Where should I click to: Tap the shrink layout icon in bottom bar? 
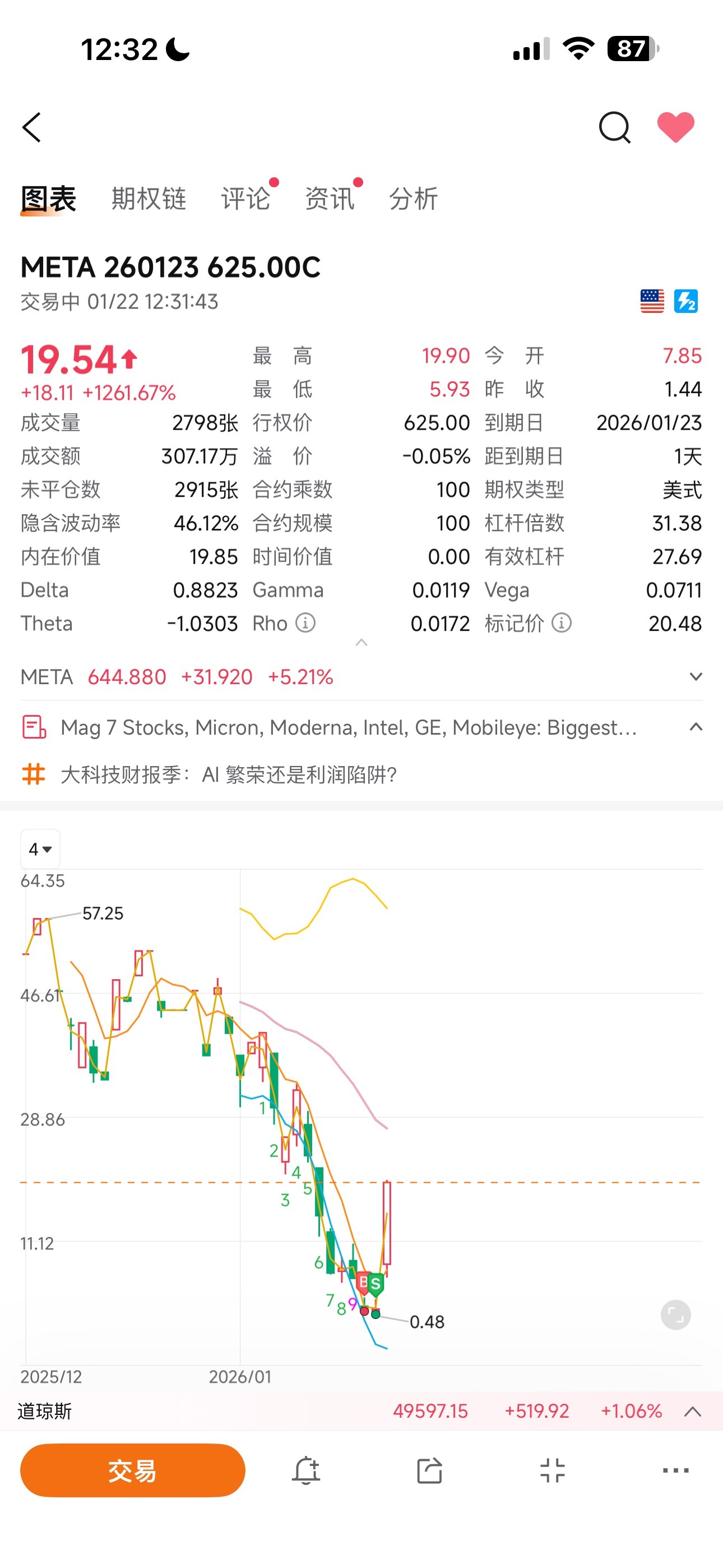[553, 1470]
